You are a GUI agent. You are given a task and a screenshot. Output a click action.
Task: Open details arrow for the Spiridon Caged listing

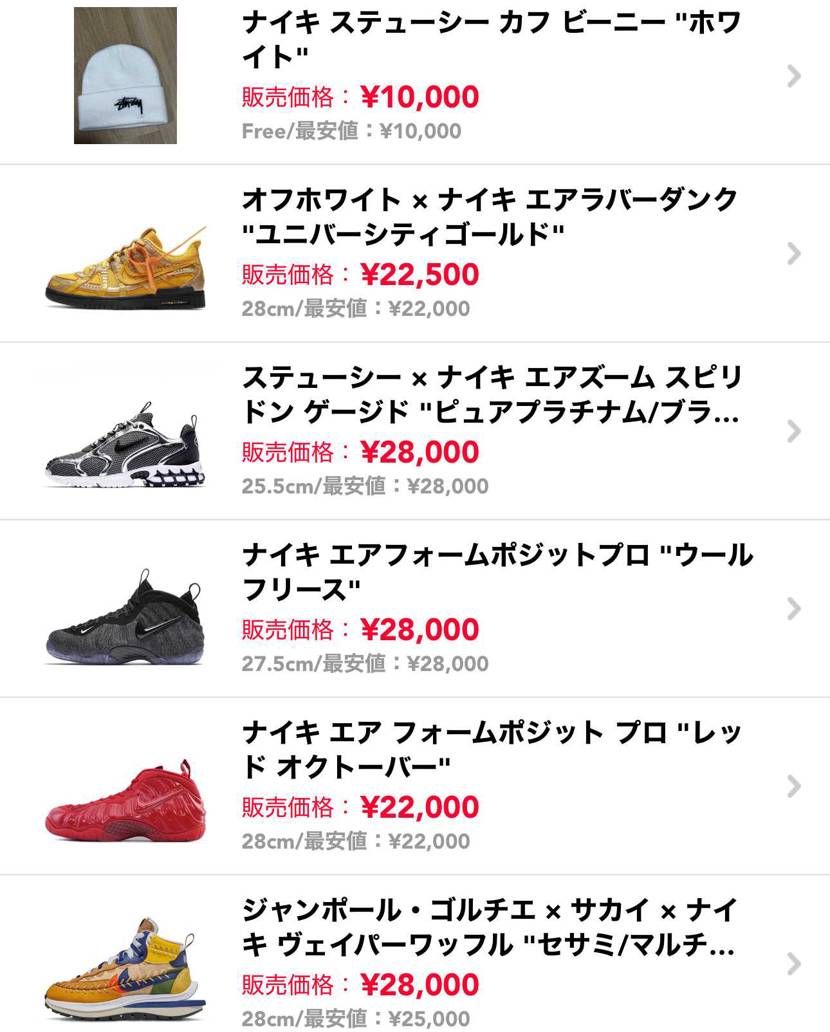793,430
